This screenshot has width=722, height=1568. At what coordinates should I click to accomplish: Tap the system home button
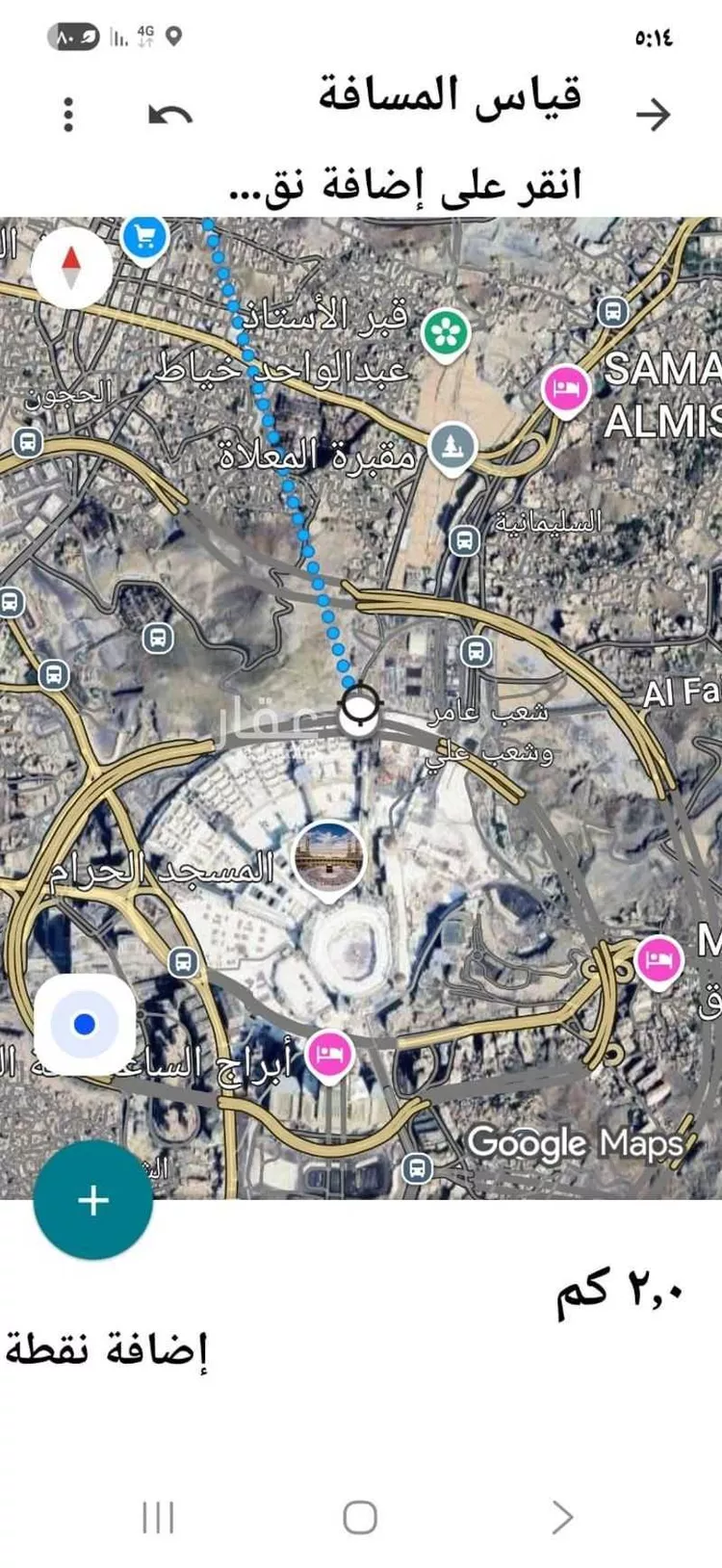pos(360,1518)
